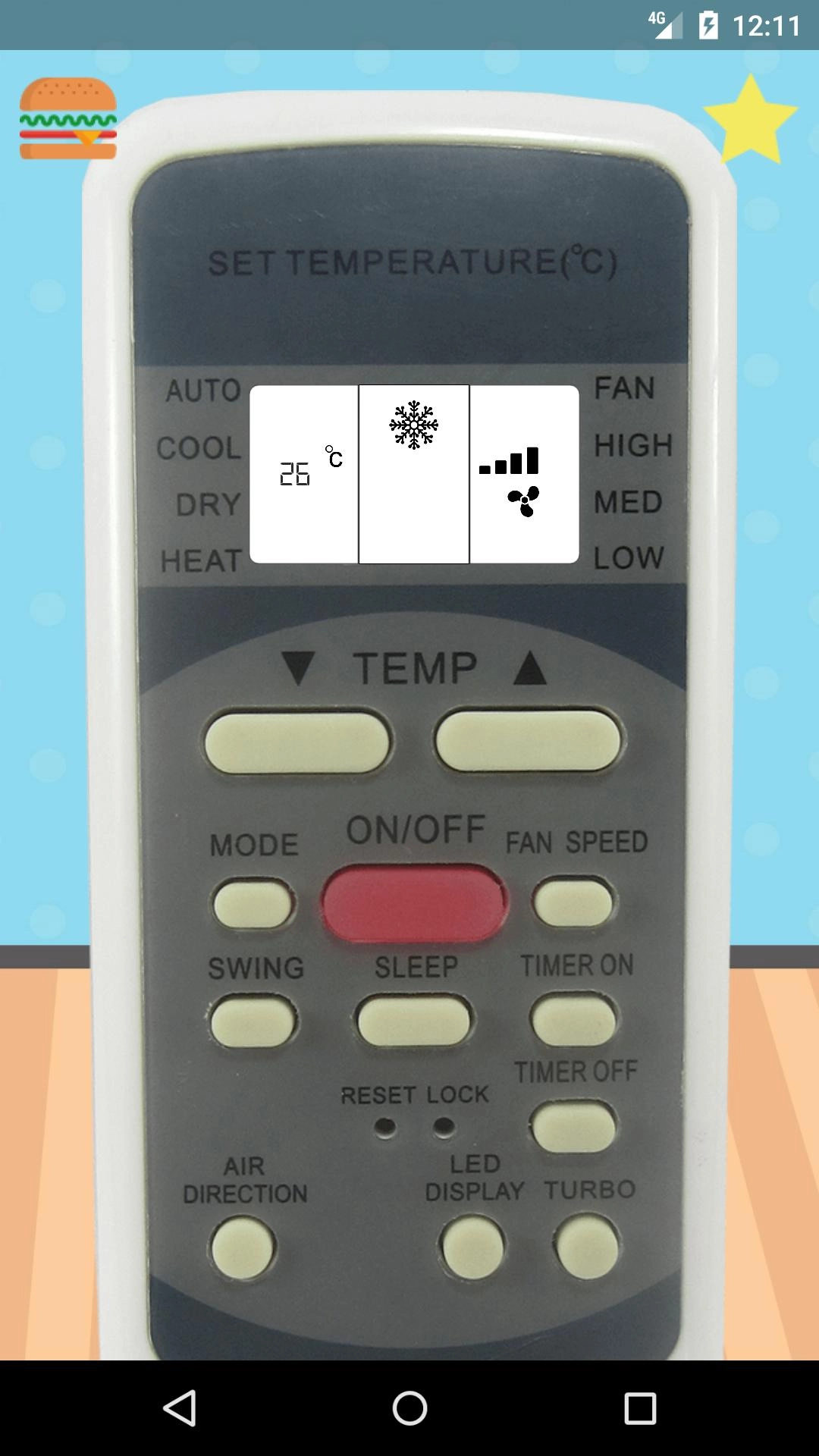
Task: Decrease the temperature with TEMP down button
Action: click(x=297, y=742)
